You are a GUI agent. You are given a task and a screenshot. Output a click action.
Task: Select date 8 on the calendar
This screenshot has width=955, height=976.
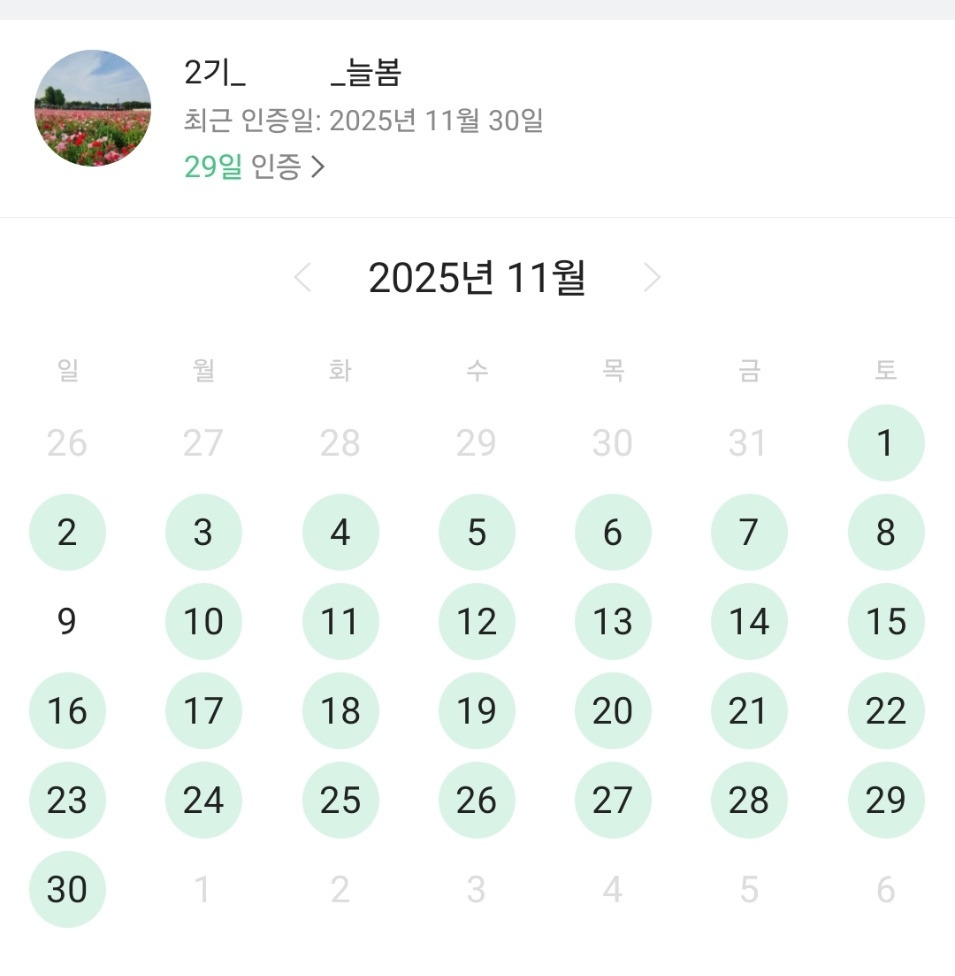(x=885, y=532)
